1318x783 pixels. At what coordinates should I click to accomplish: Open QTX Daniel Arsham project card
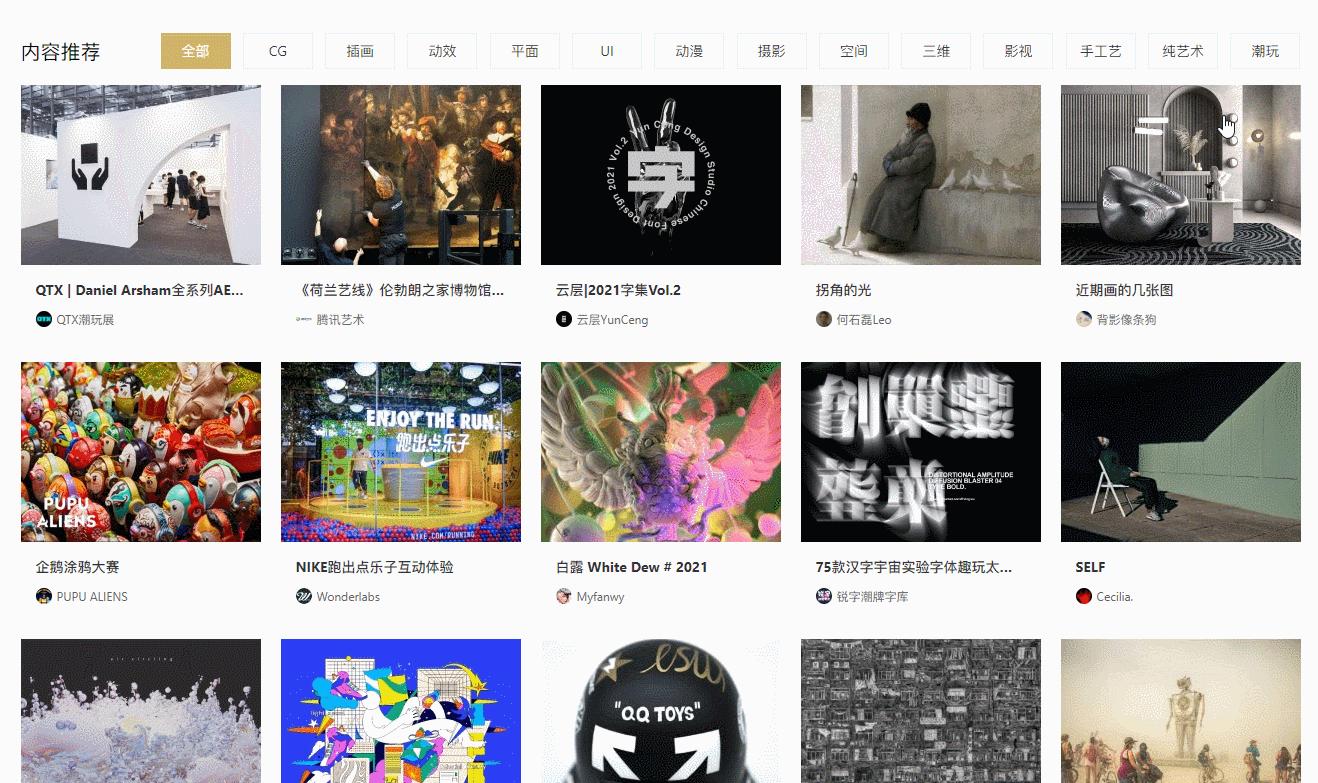coord(141,175)
